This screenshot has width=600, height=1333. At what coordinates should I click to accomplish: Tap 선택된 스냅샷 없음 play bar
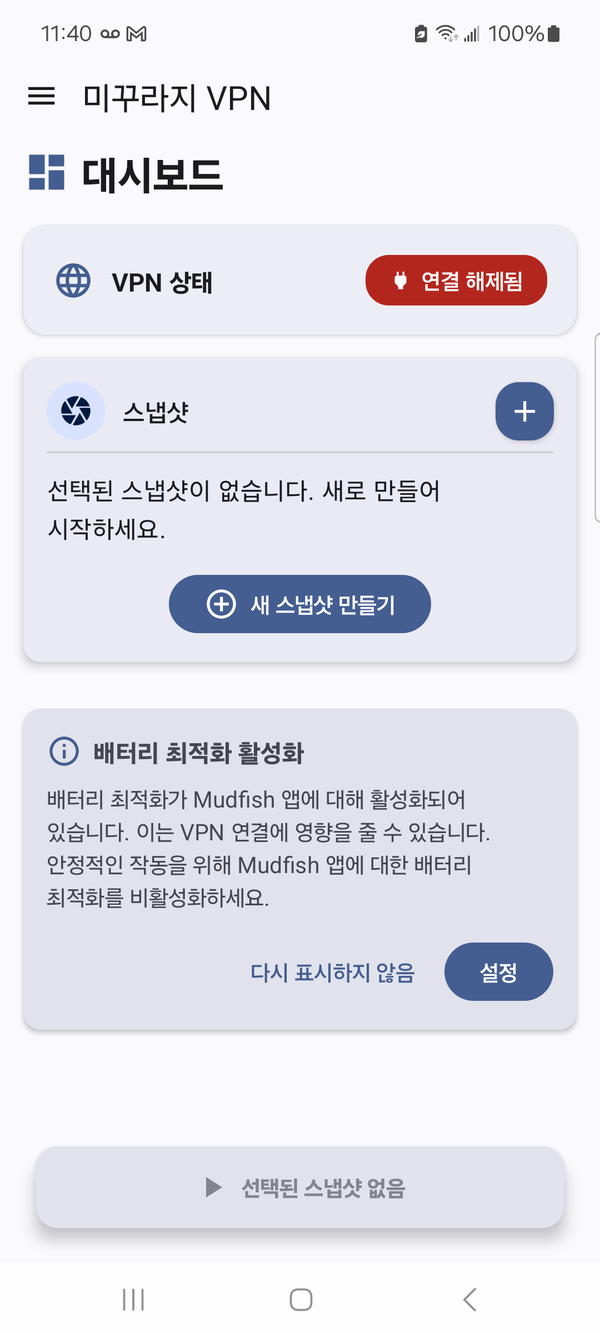point(300,1188)
